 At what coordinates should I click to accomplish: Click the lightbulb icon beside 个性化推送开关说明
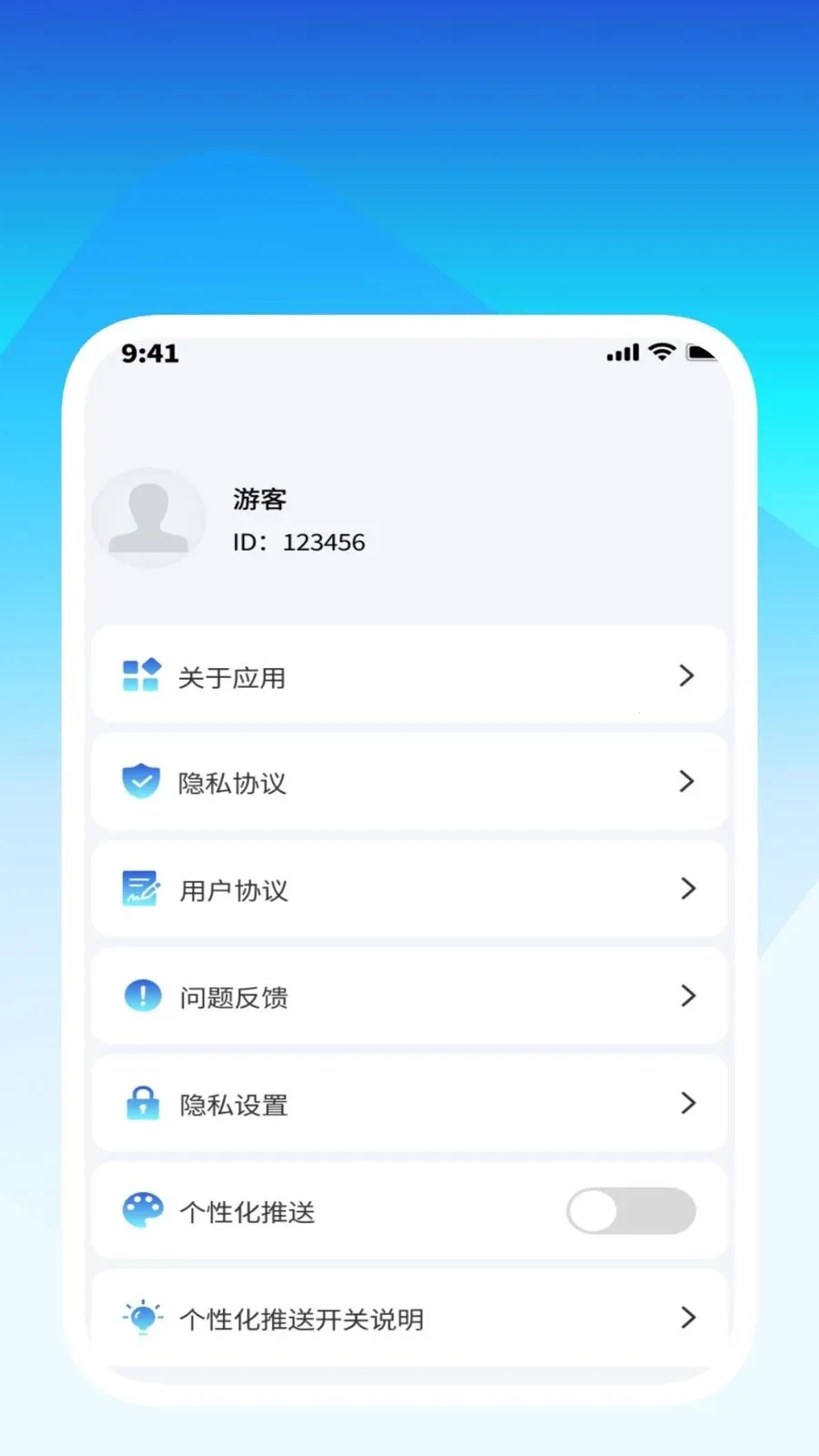coord(140,1318)
